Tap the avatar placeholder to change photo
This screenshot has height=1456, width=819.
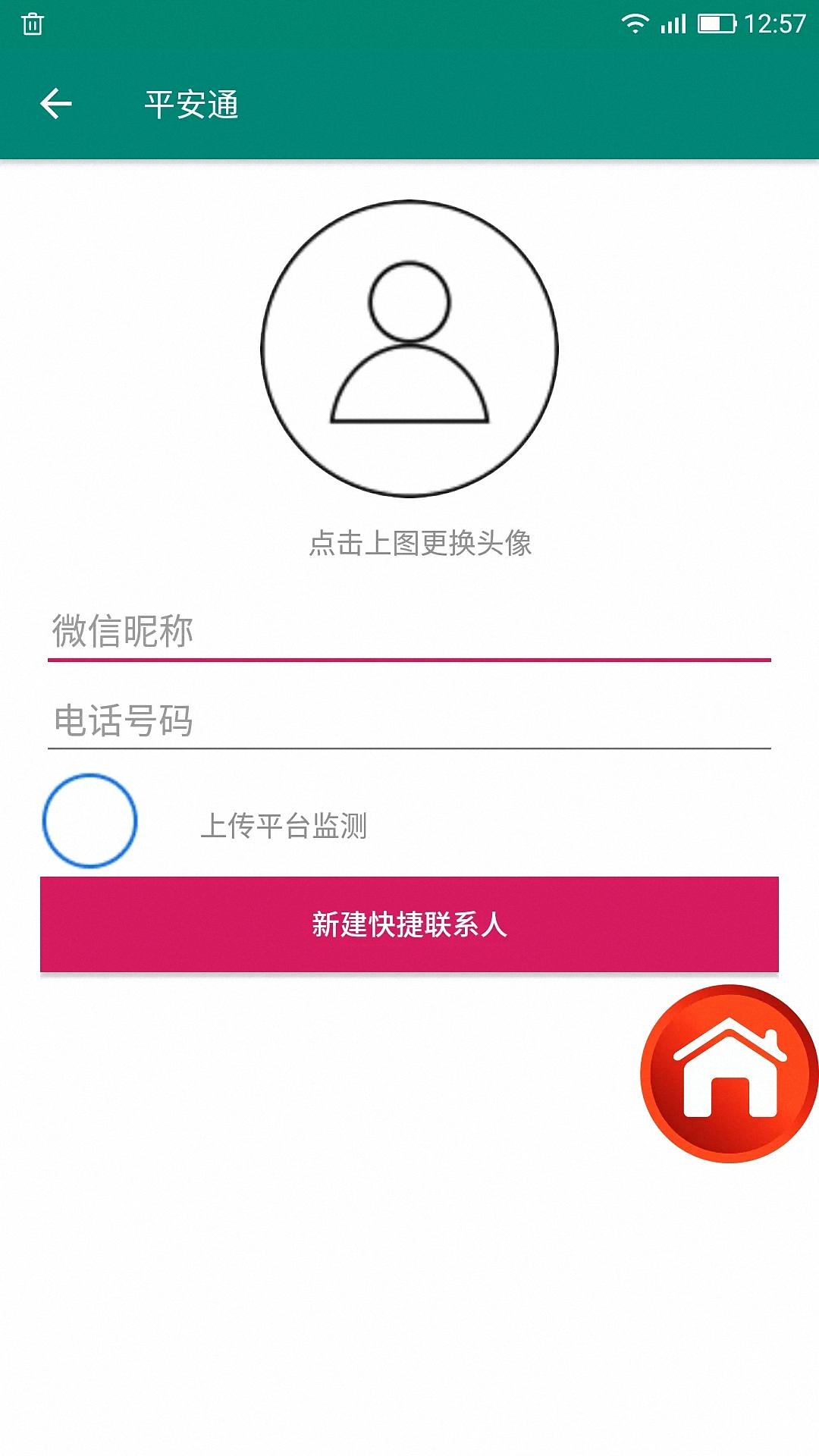[x=409, y=349]
